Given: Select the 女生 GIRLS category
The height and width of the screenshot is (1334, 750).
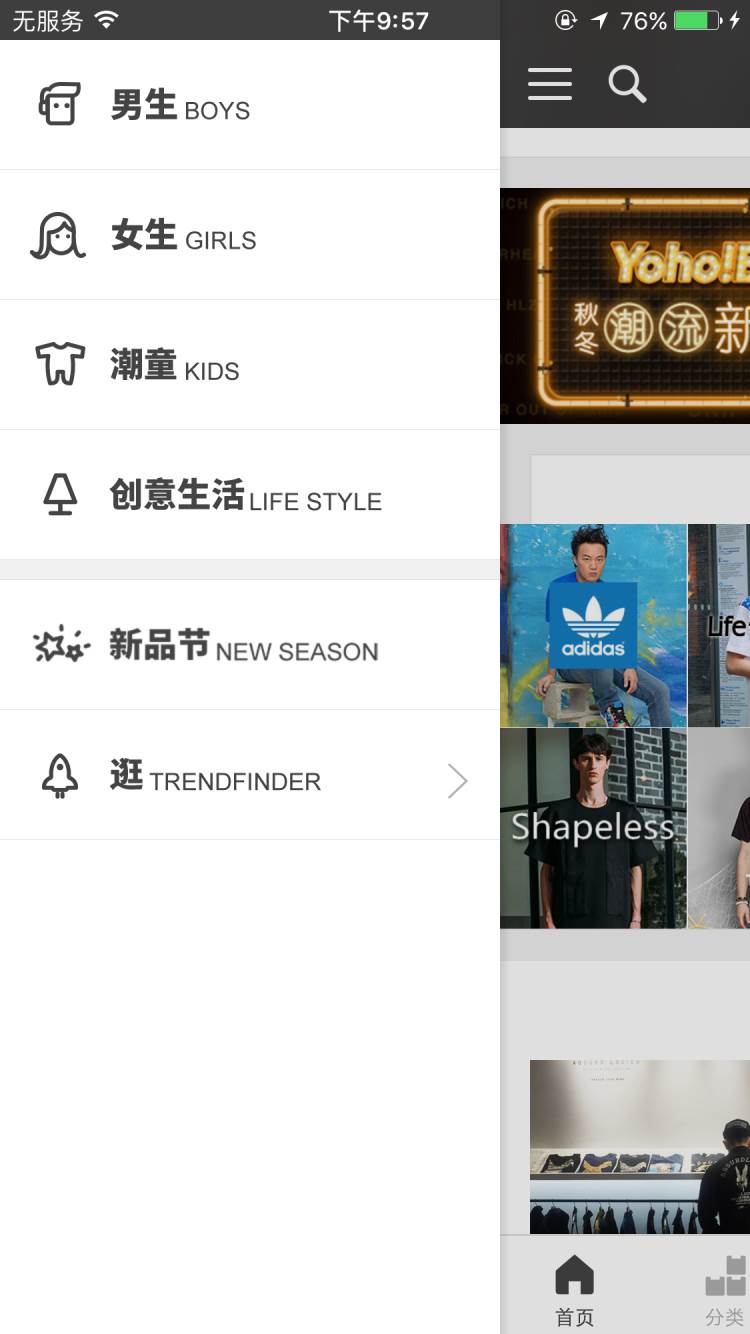Looking at the screenshot, I should click(x=250, y=235).
